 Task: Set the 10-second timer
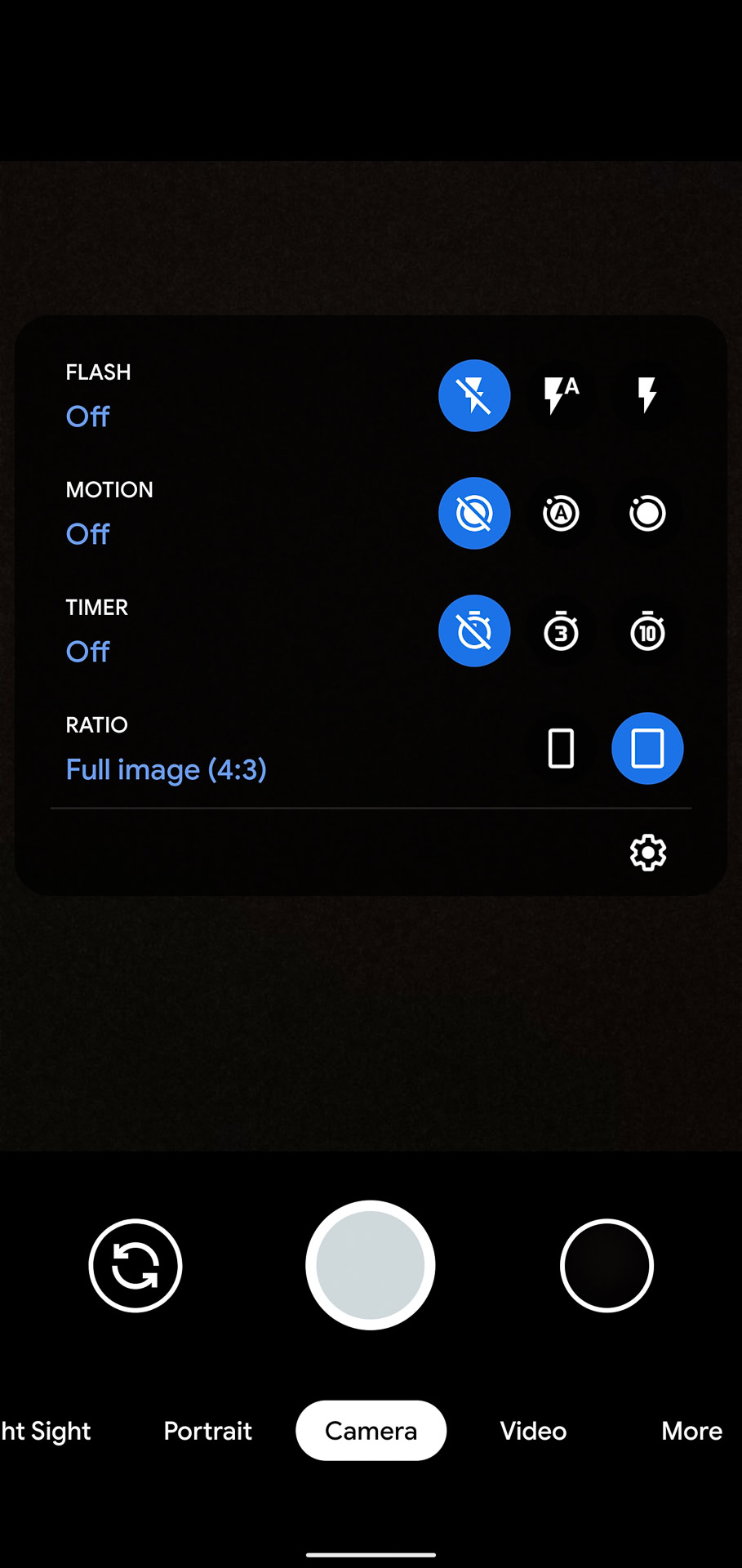pos(647,631)
